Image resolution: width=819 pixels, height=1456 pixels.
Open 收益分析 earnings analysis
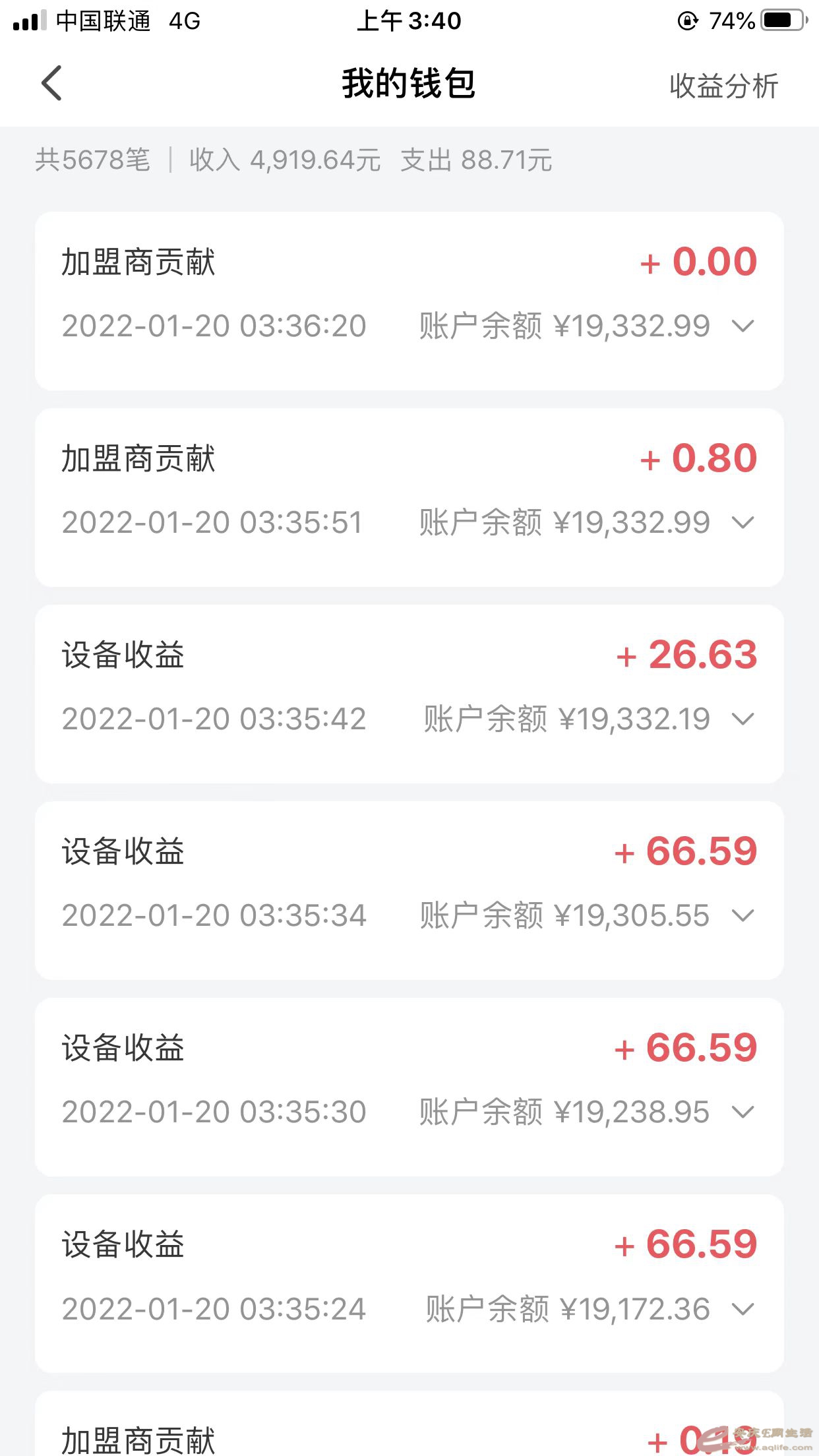(x=723, y=86)
